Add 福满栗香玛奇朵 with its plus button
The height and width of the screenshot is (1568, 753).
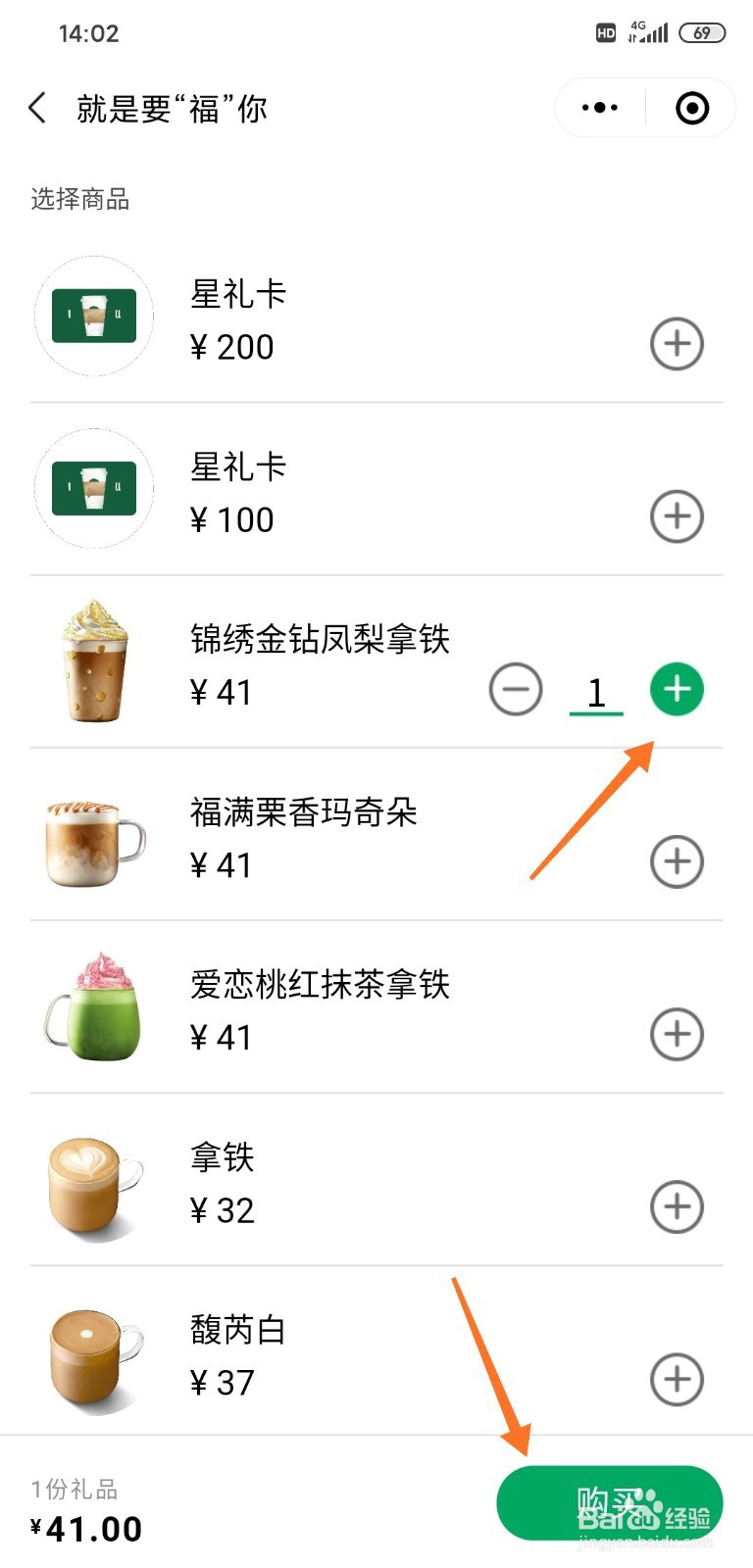click(676, 862)
